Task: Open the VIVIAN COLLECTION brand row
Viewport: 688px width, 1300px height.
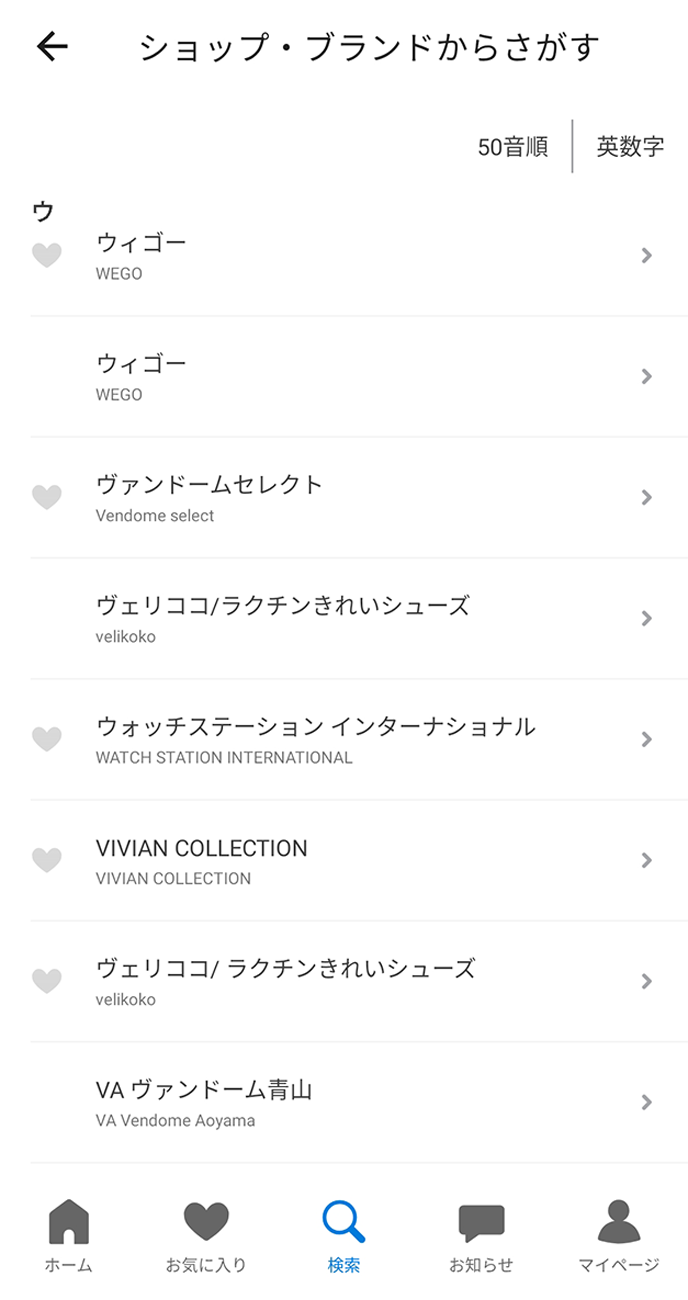Action: tap(360, 860)
